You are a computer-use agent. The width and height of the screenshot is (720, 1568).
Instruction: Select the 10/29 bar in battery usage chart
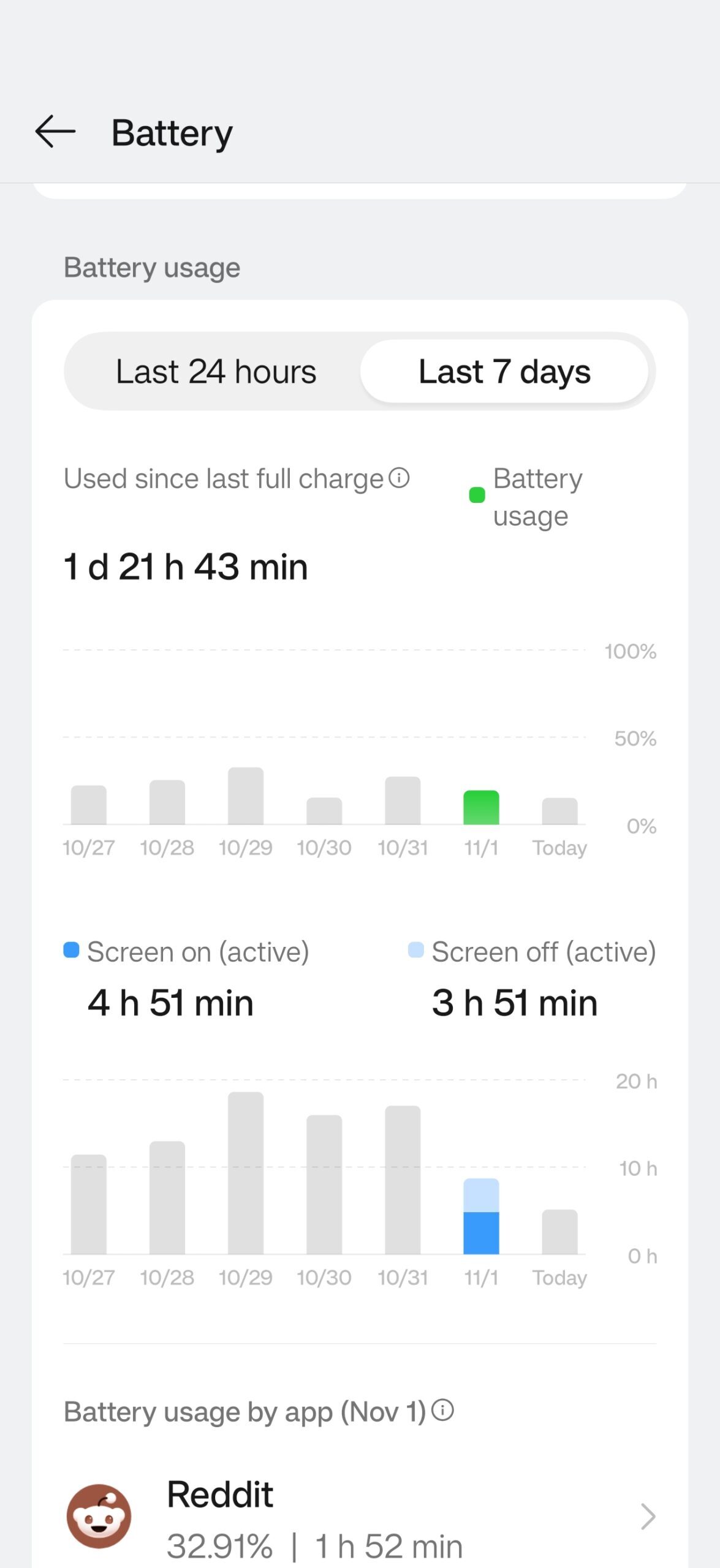246,796
